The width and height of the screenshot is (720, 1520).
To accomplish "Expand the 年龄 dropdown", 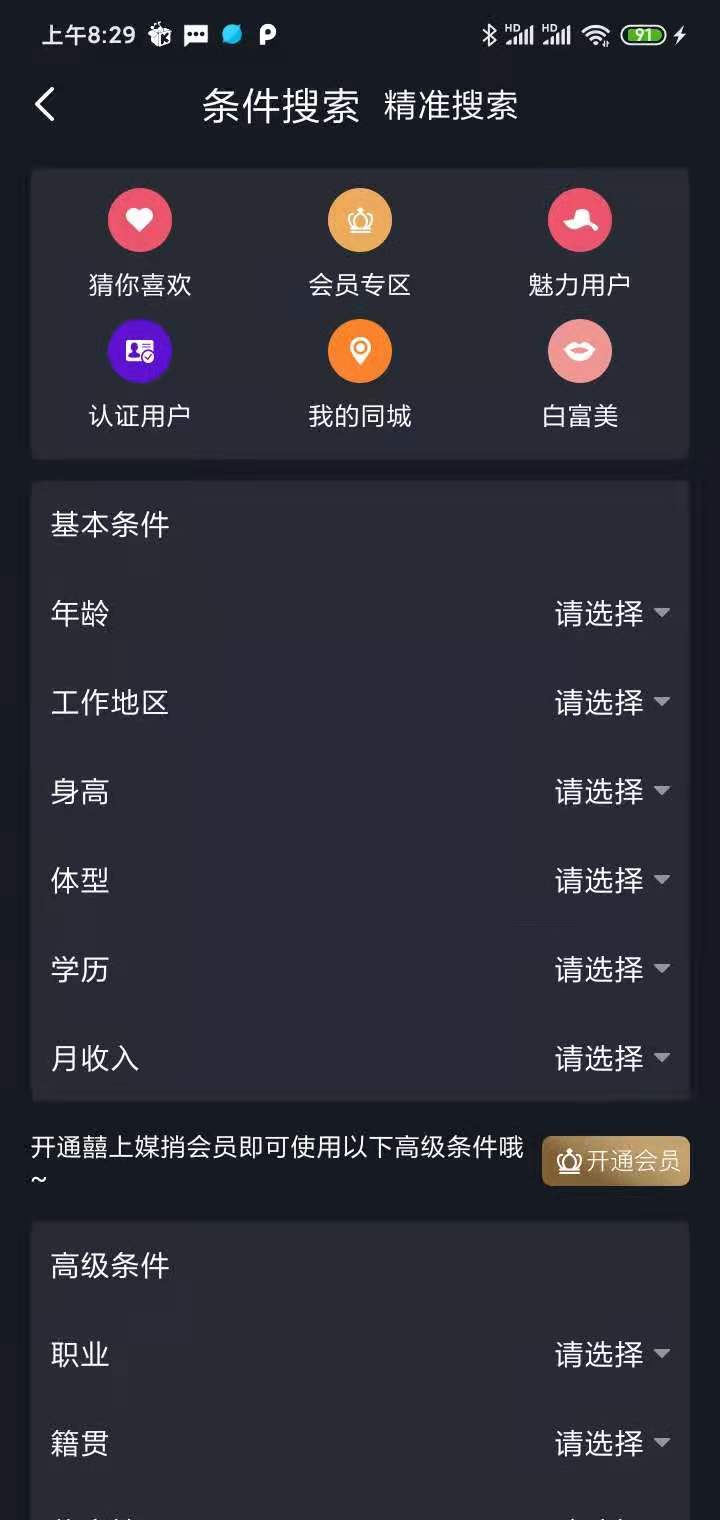I will click(611, 613).
